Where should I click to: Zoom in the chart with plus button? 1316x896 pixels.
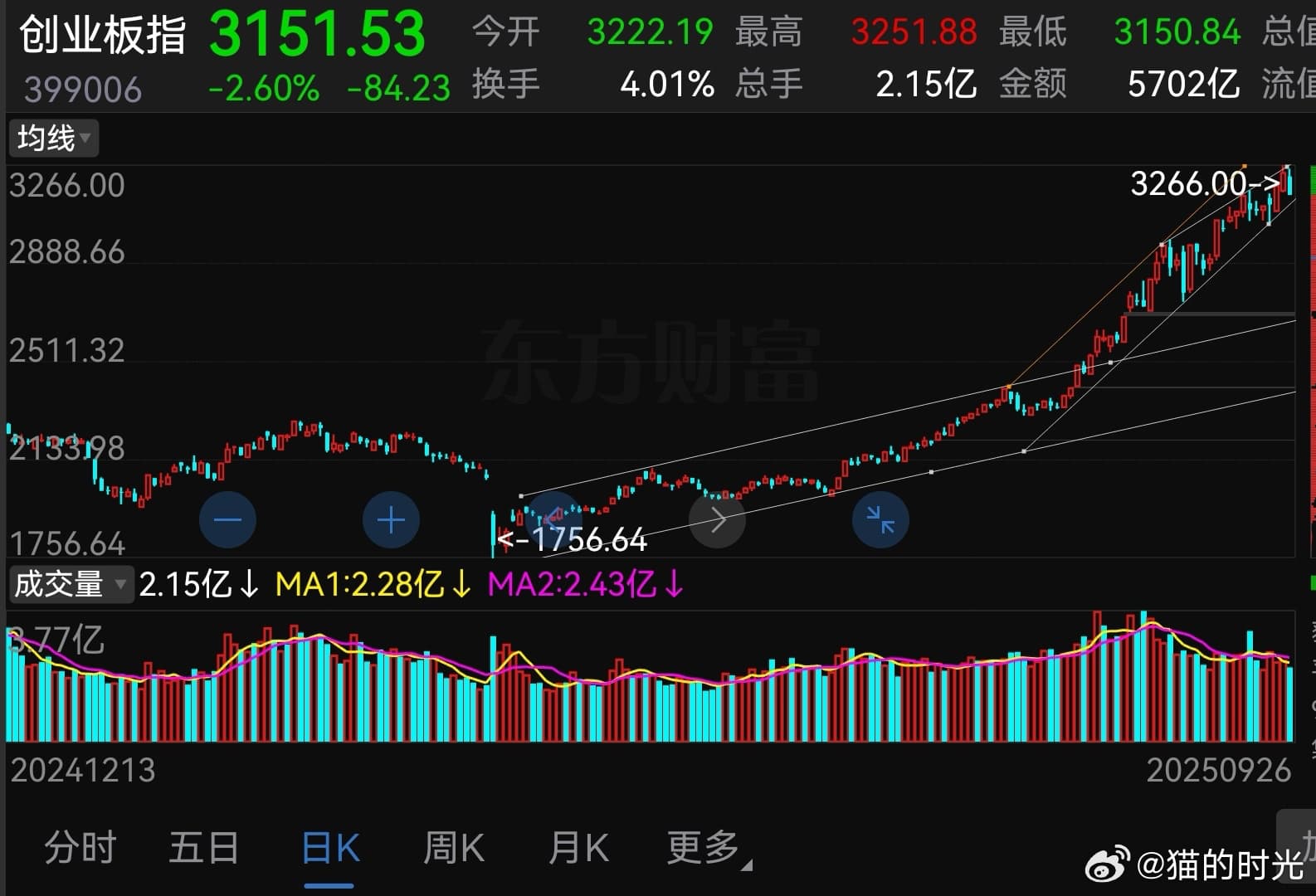pyautogui.click(x=391, y=520)
